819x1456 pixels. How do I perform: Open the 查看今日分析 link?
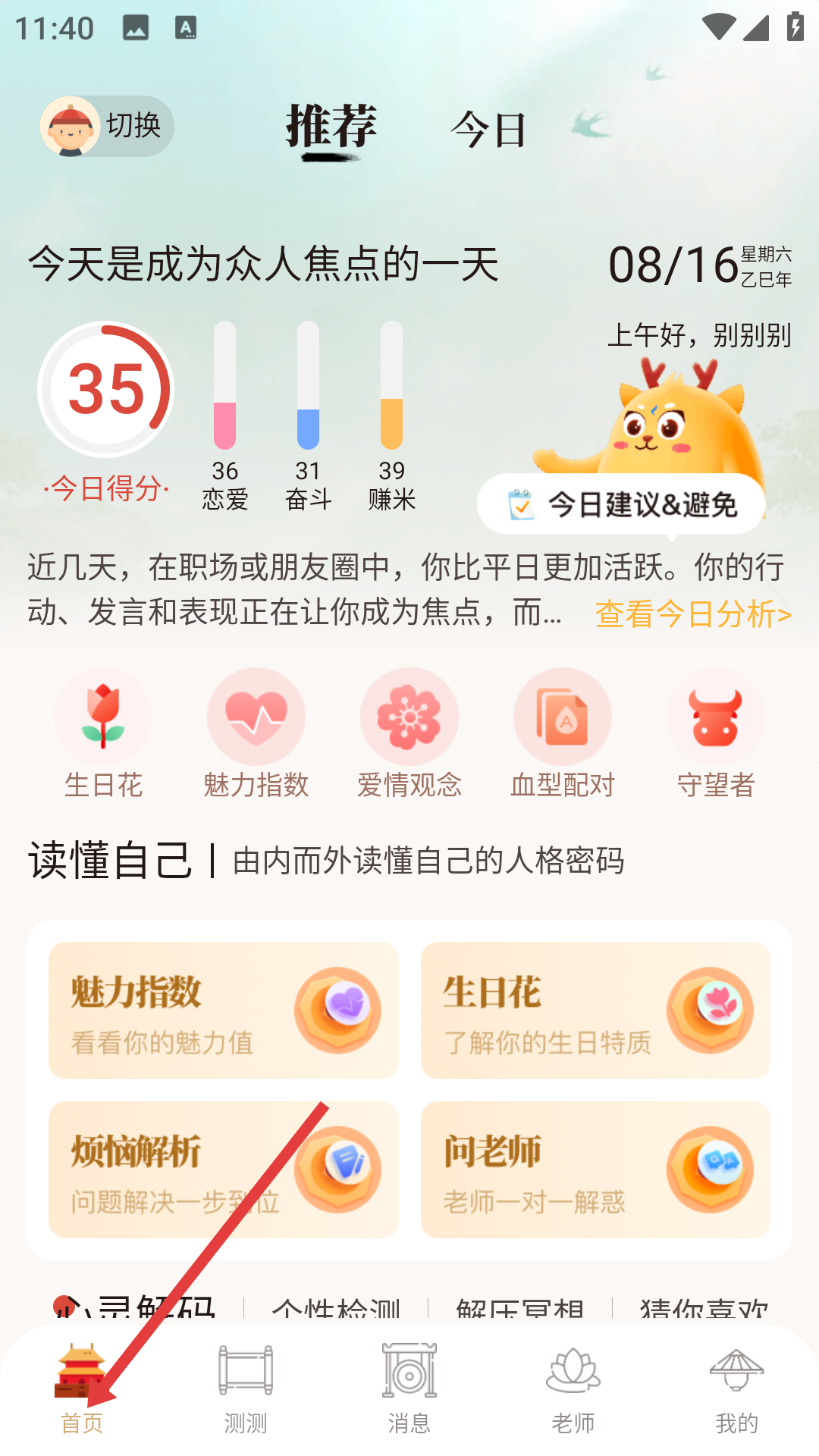tap(693, 613)
